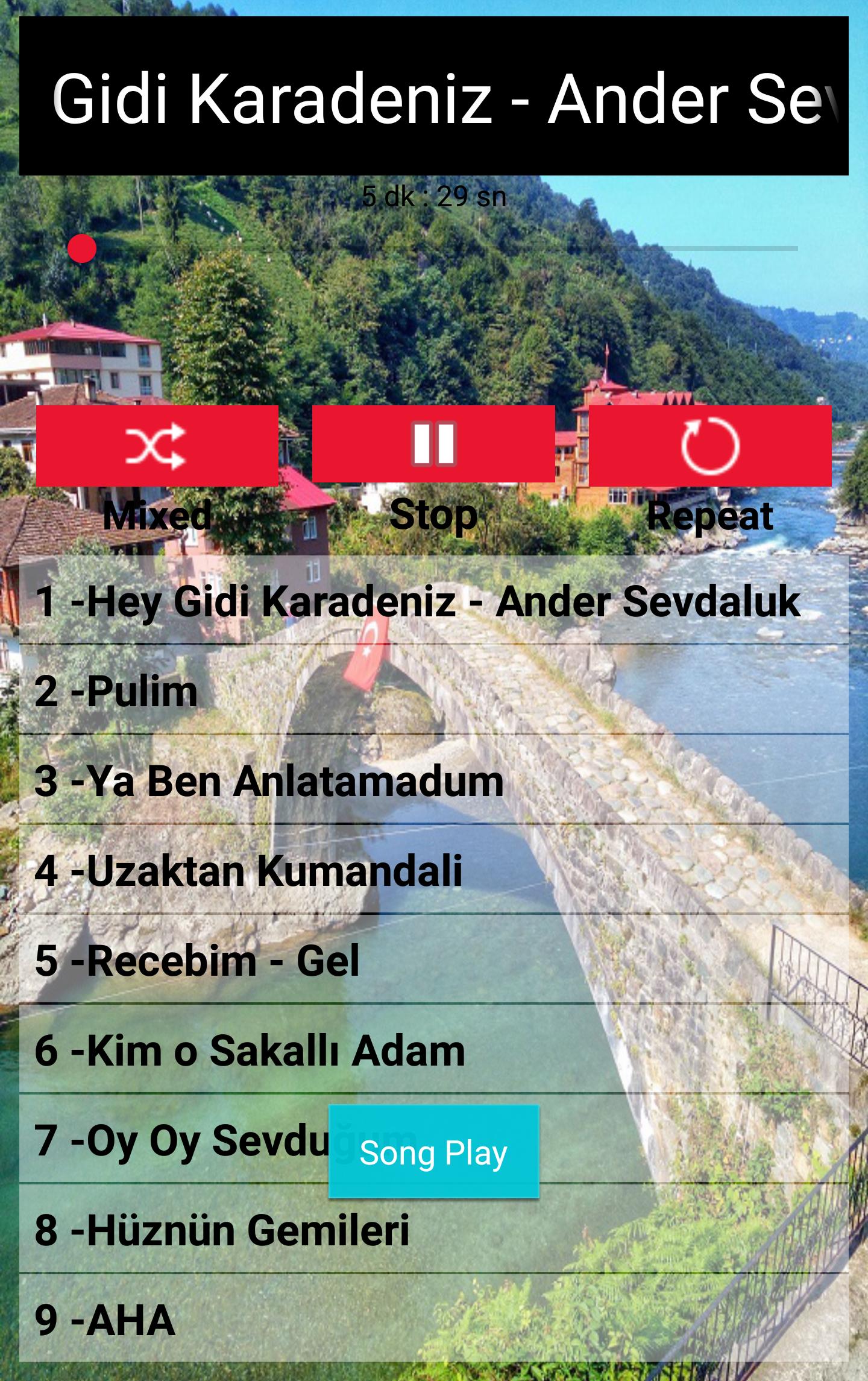Start Hüznün Gemileri track

coord(434,1229)
